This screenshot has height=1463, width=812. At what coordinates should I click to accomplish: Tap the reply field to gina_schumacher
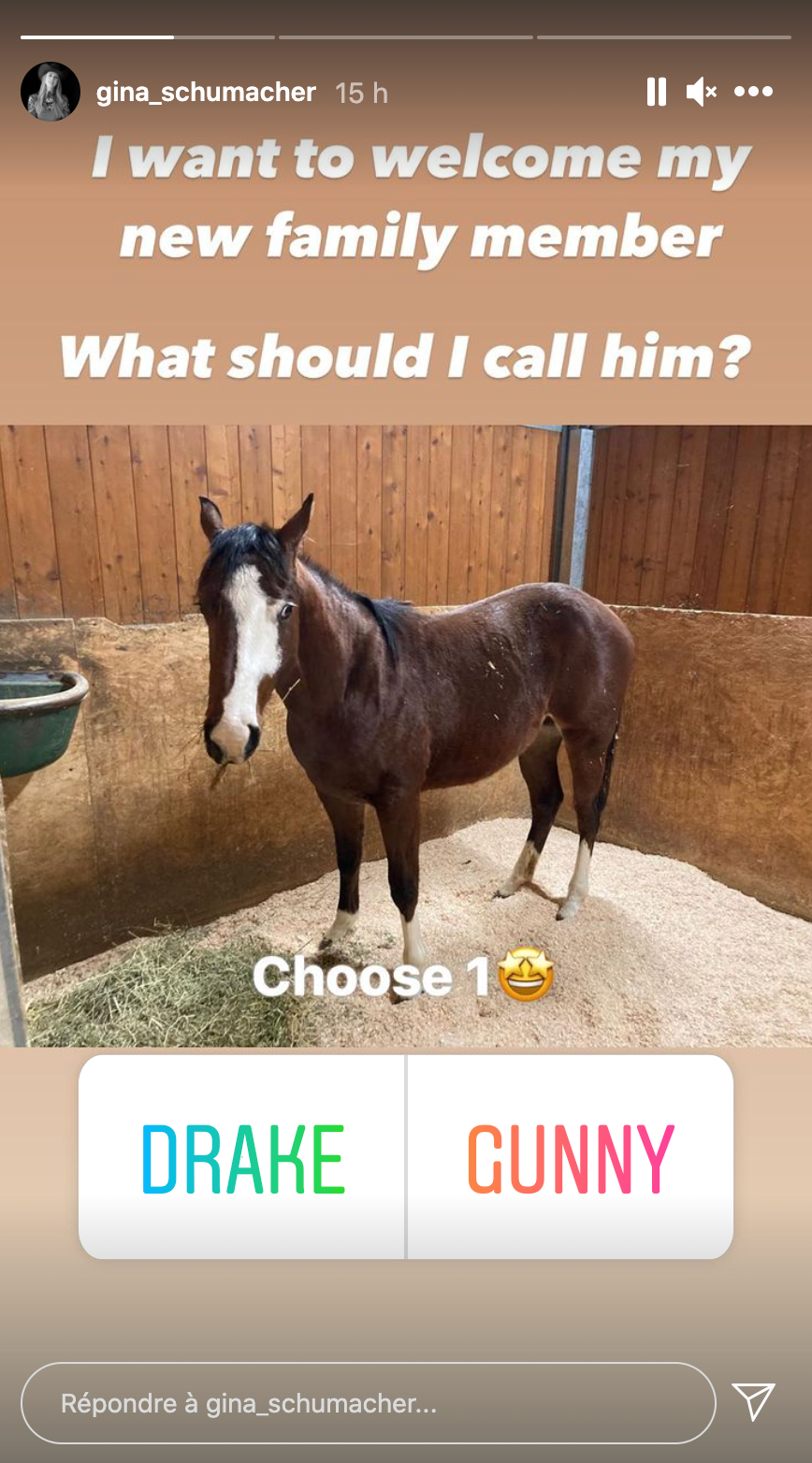click(368, 1403)
